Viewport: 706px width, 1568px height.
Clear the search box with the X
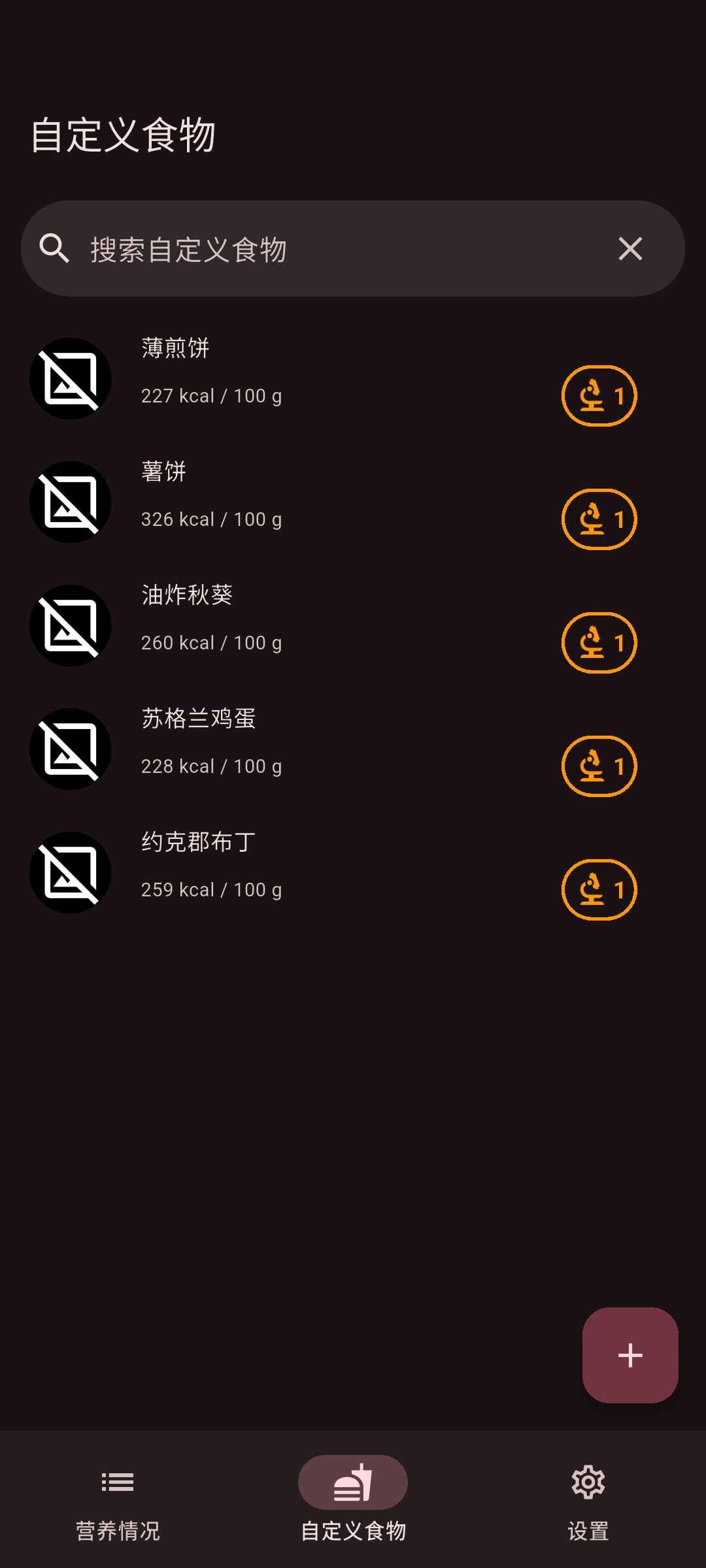tap(630, 249)
